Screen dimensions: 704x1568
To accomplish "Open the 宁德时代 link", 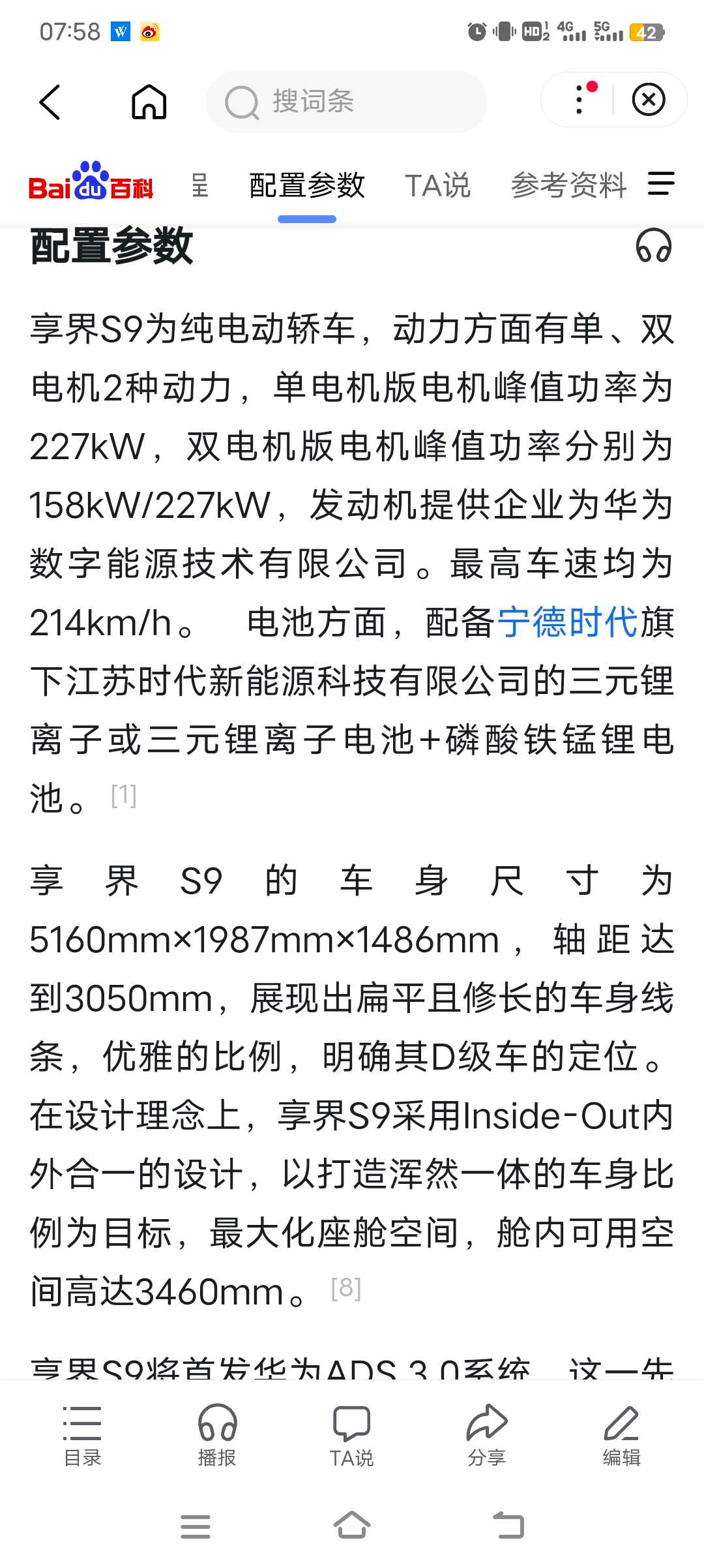I will pos(567,622).
